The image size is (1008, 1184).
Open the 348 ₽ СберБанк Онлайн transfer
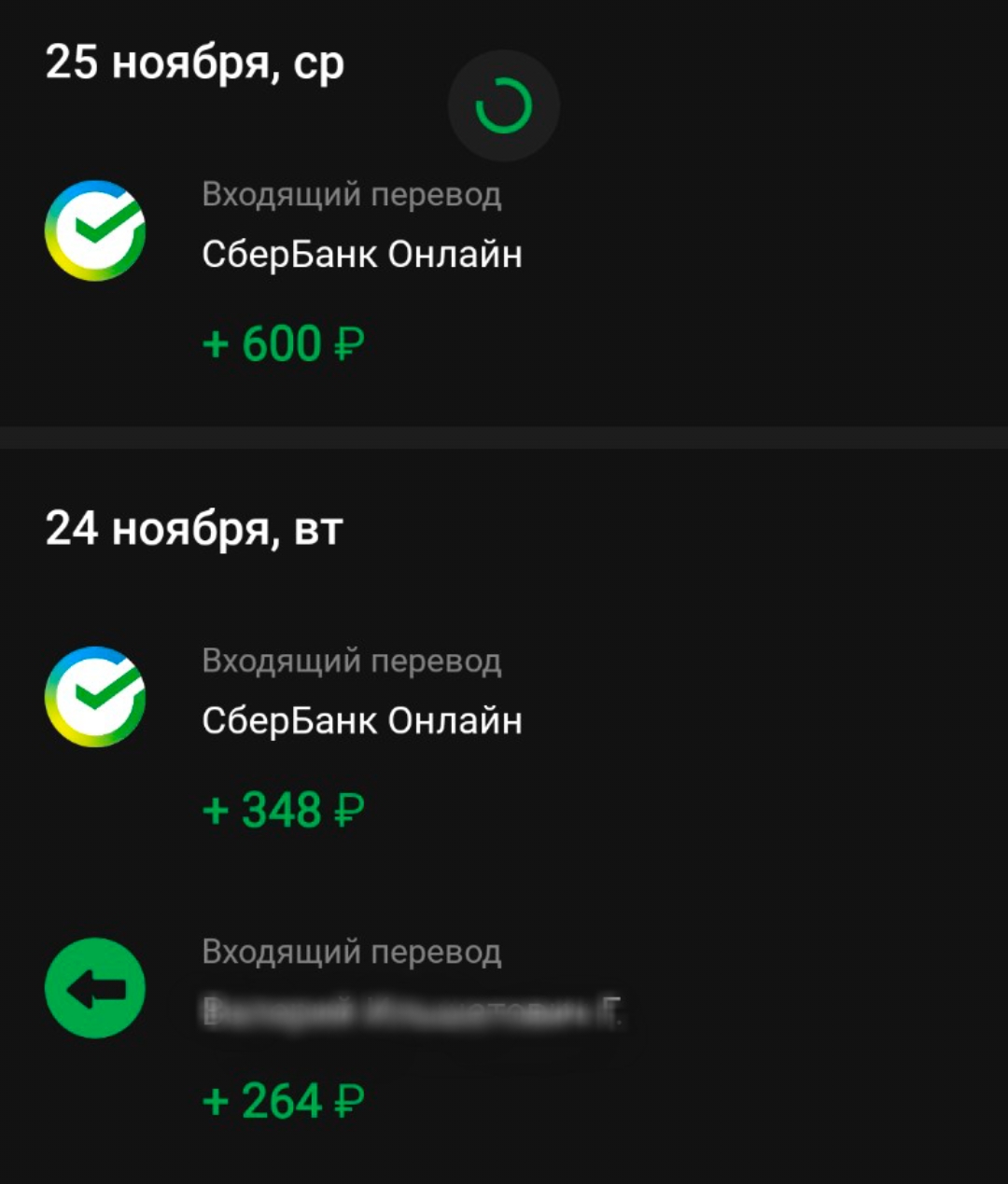[362, 737]
